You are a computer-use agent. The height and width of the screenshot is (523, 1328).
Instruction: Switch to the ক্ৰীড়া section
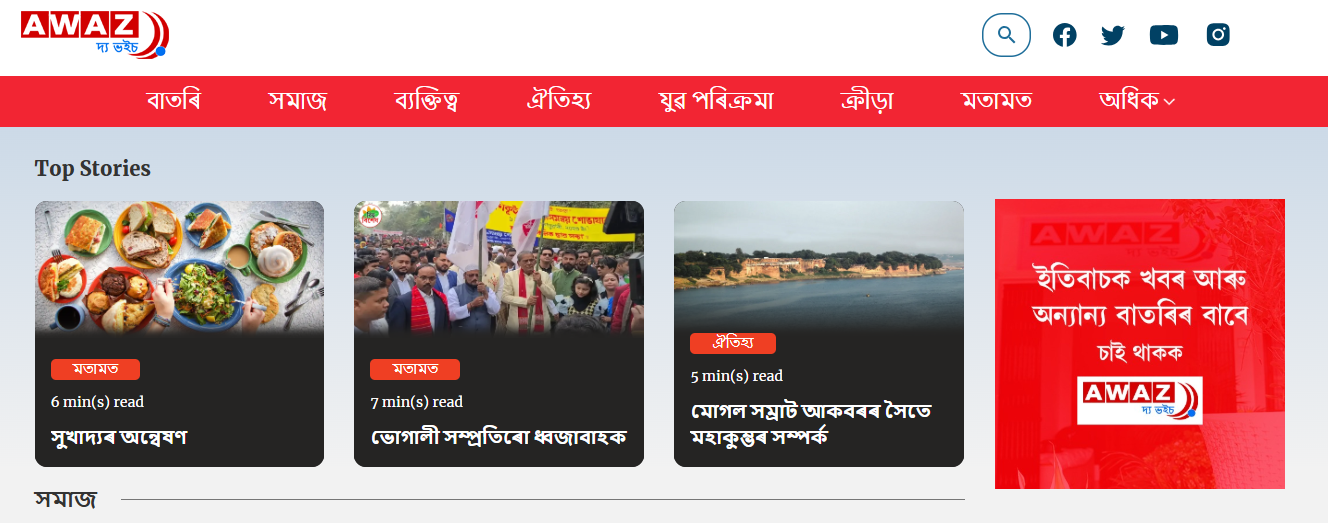[x=866, y=101]
